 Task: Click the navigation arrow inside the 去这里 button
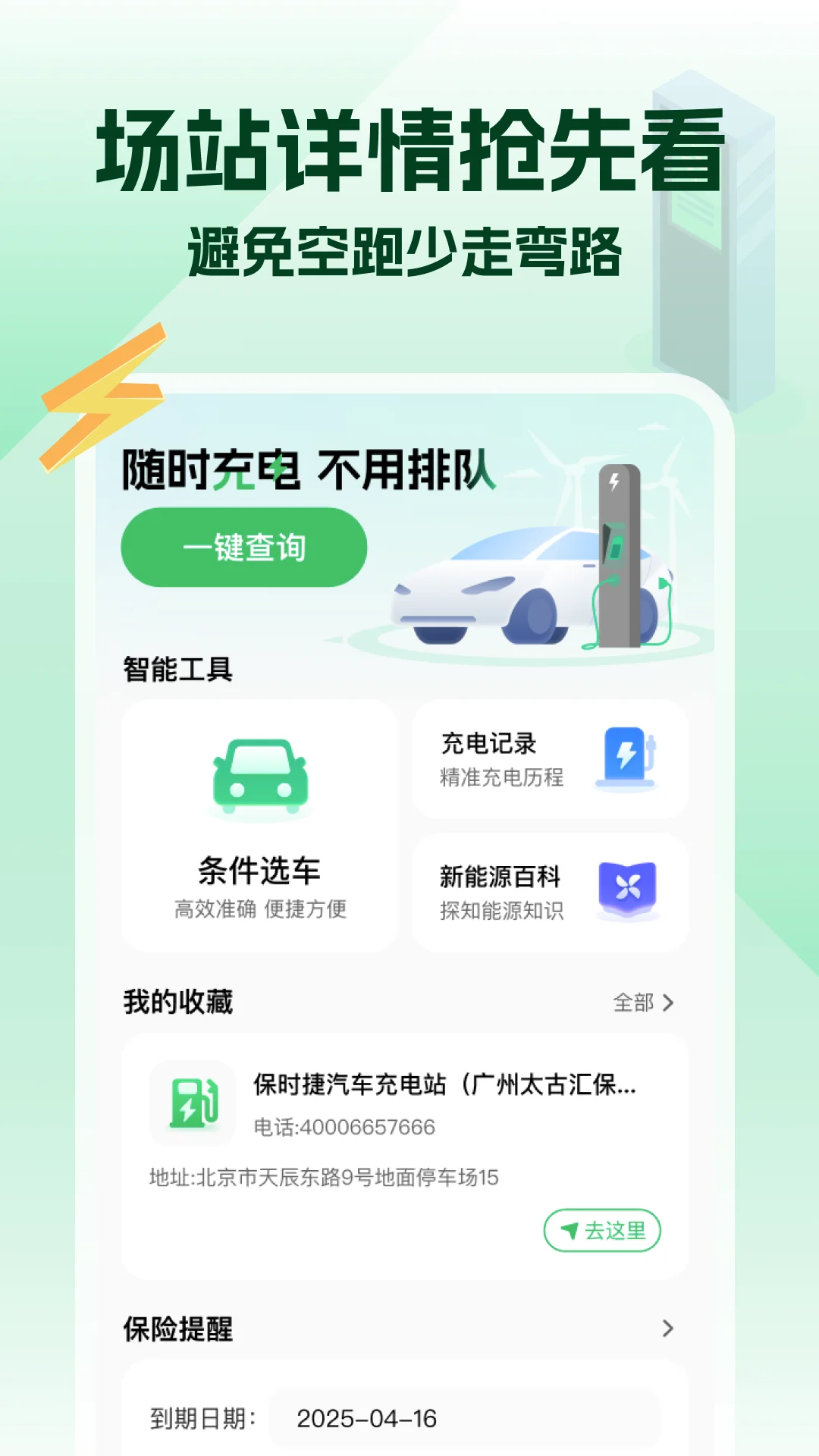(x=567, y=1230)
